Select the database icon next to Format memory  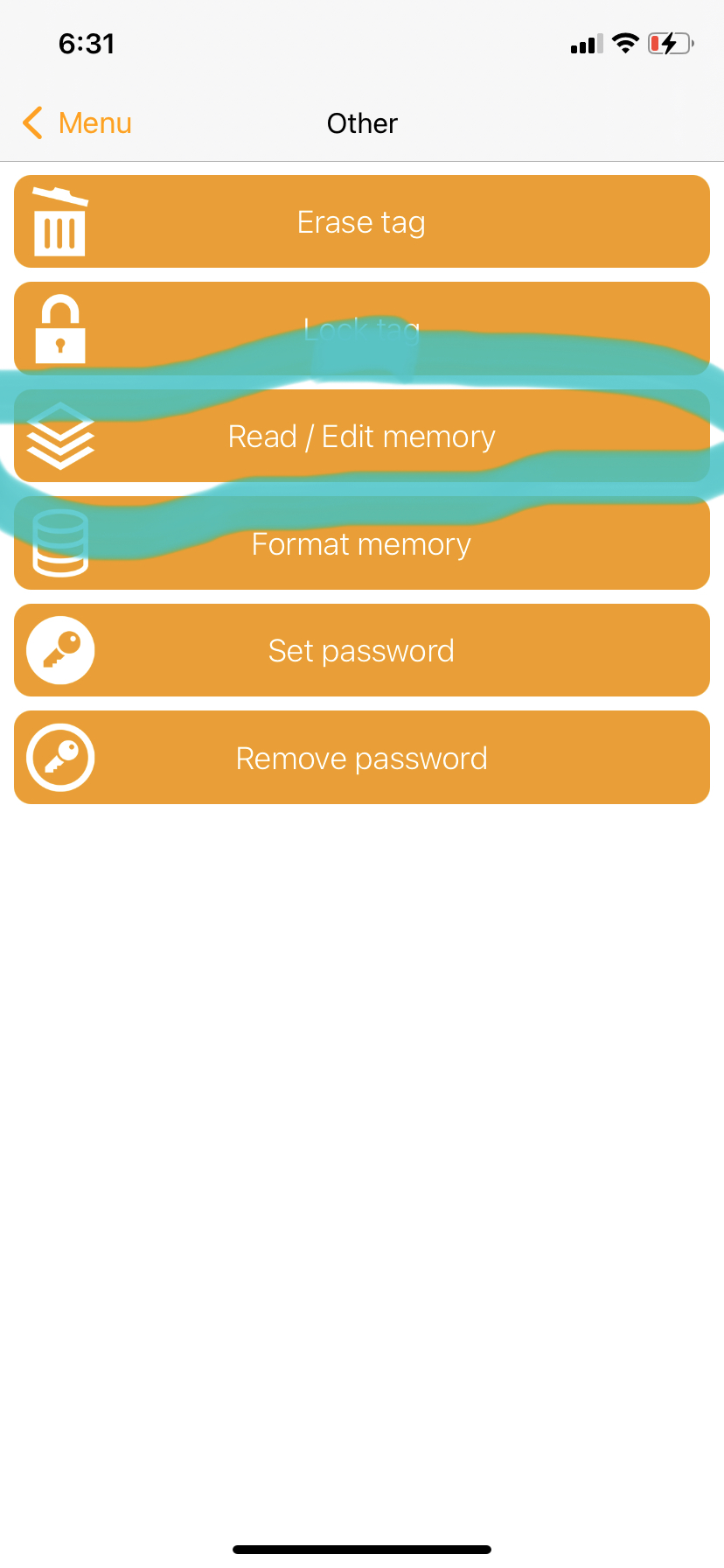pos(59,542)
